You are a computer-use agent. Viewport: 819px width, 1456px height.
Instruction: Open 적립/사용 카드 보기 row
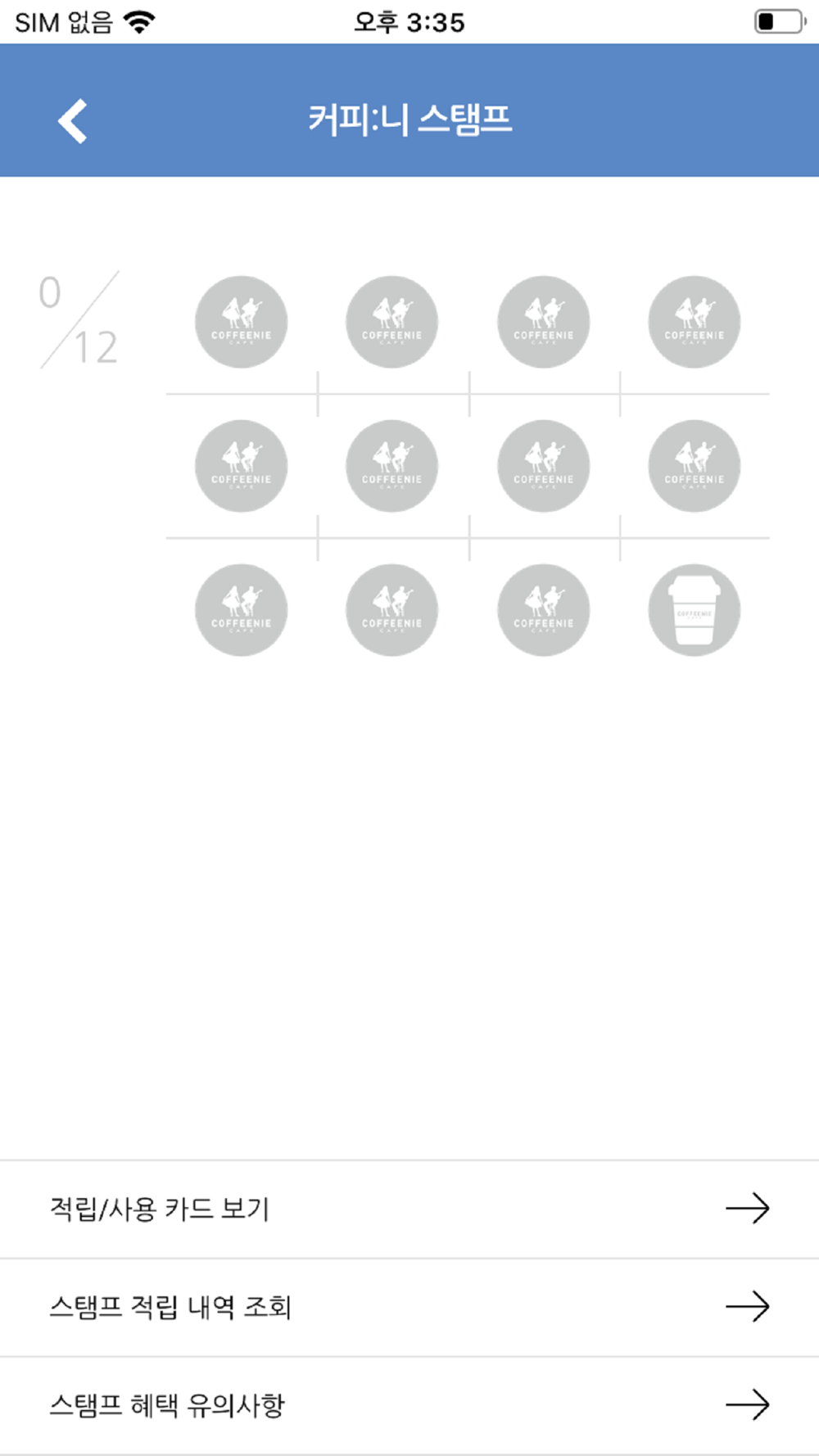pyautogui.click(x=409, y=1209)
